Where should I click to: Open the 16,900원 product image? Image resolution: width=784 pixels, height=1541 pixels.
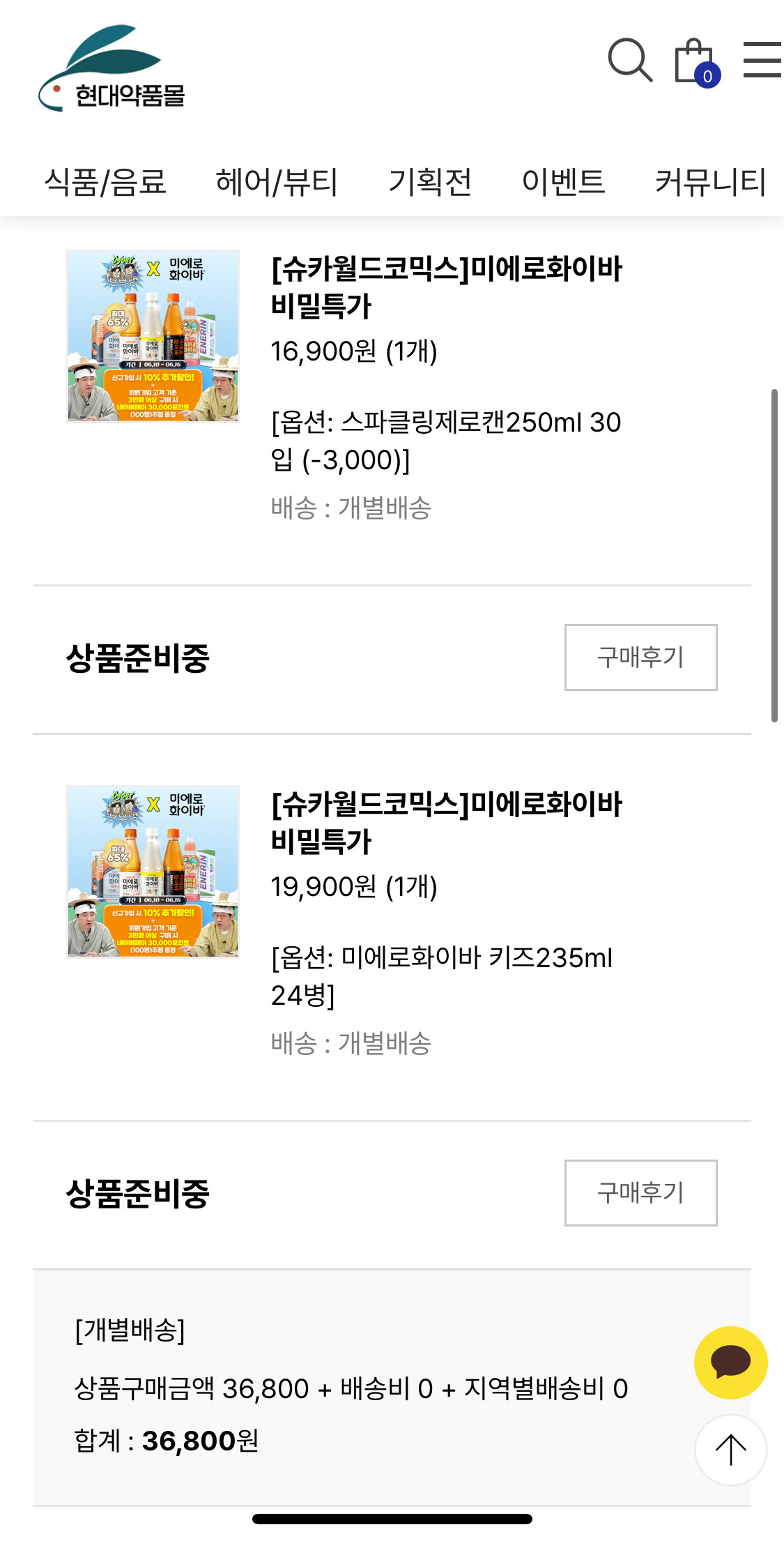point(153,336)
